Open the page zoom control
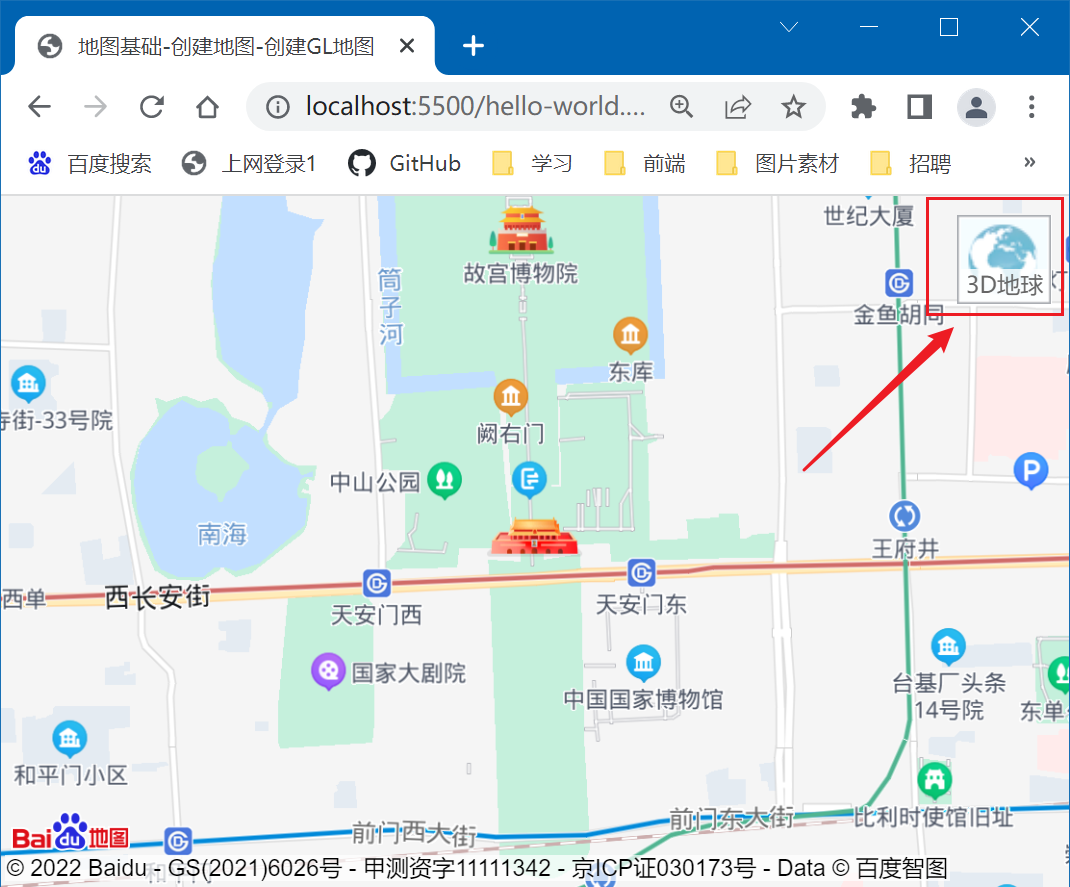1070x887 pixels. 682,107
